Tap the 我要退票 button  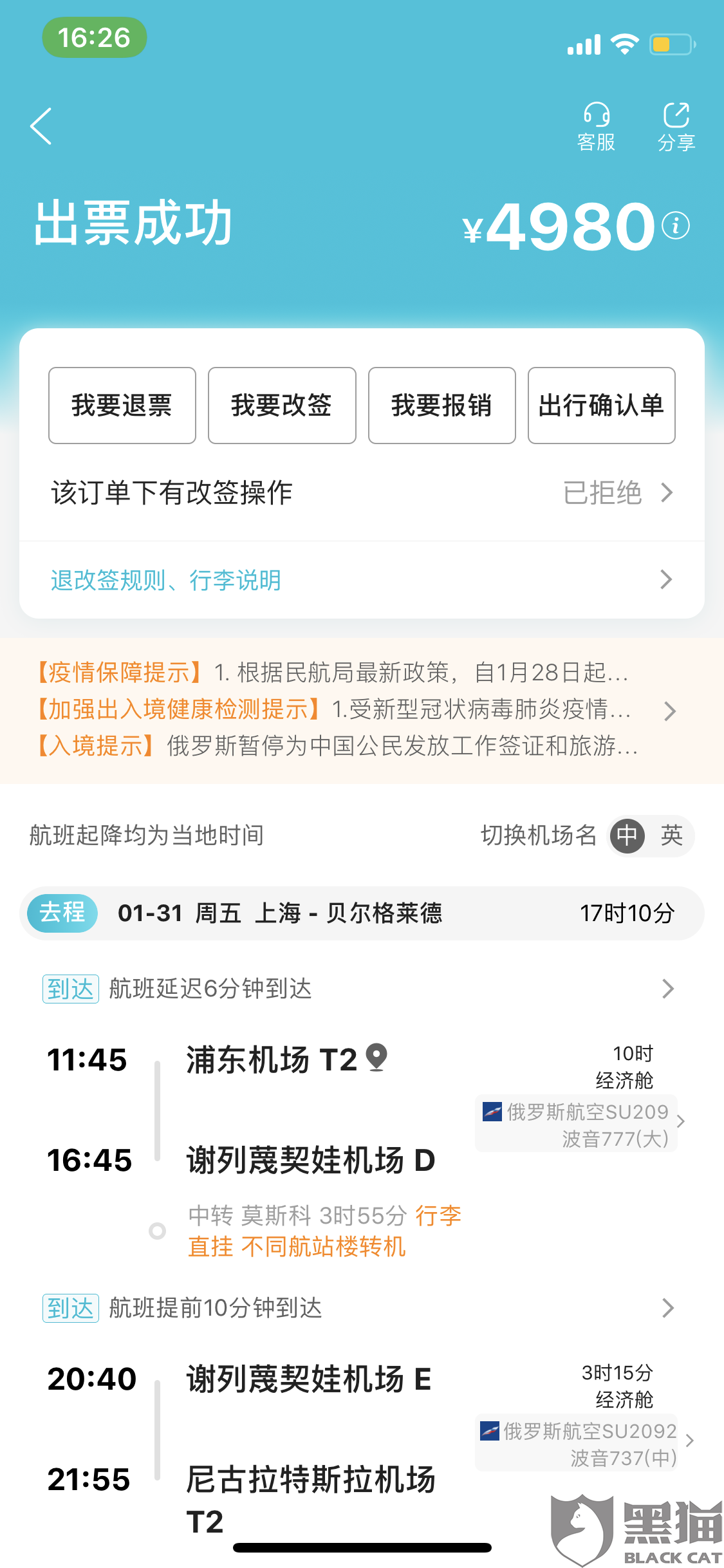tap(122, 406)
